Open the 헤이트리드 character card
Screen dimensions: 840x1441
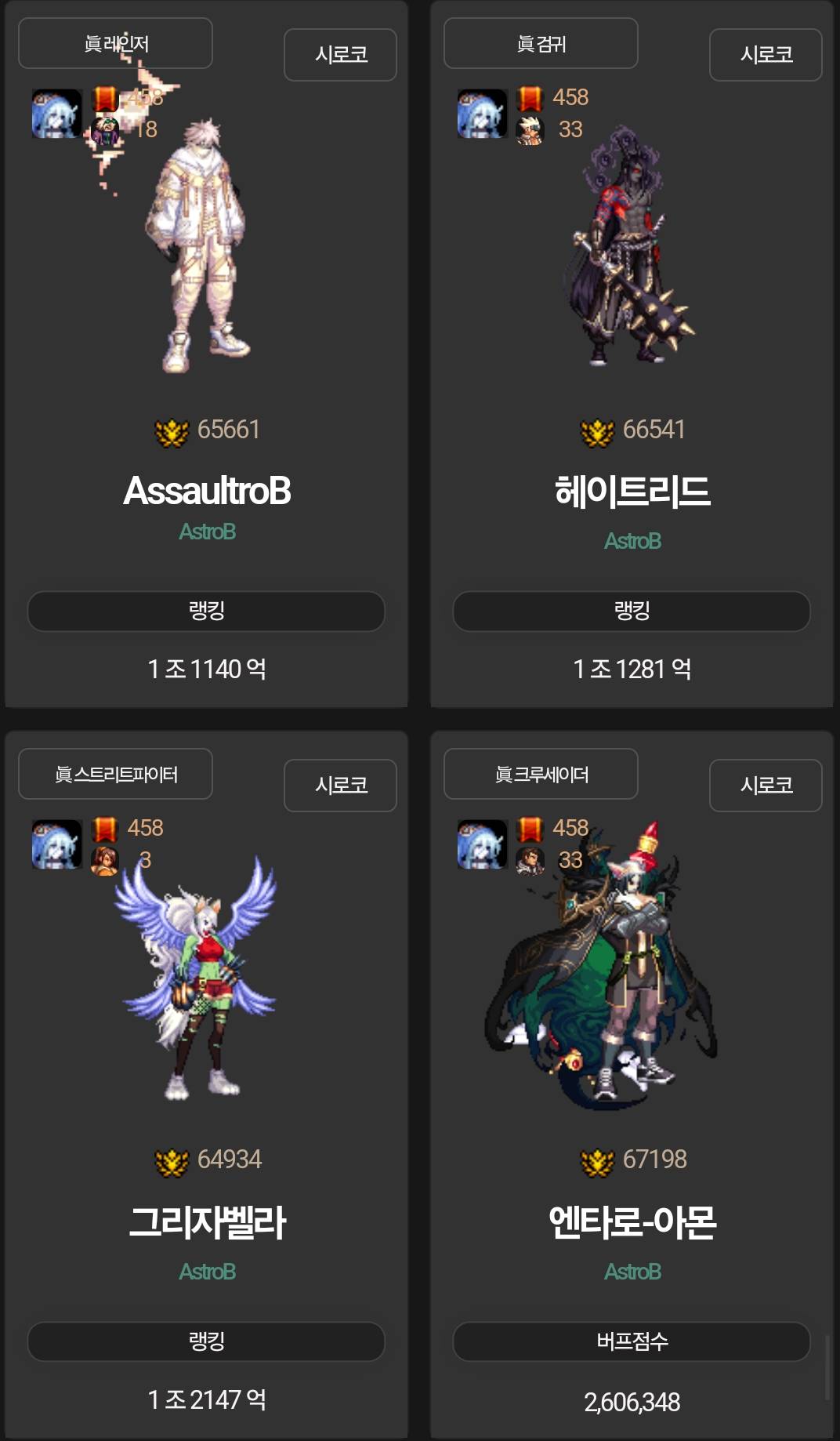click(632, 491)
